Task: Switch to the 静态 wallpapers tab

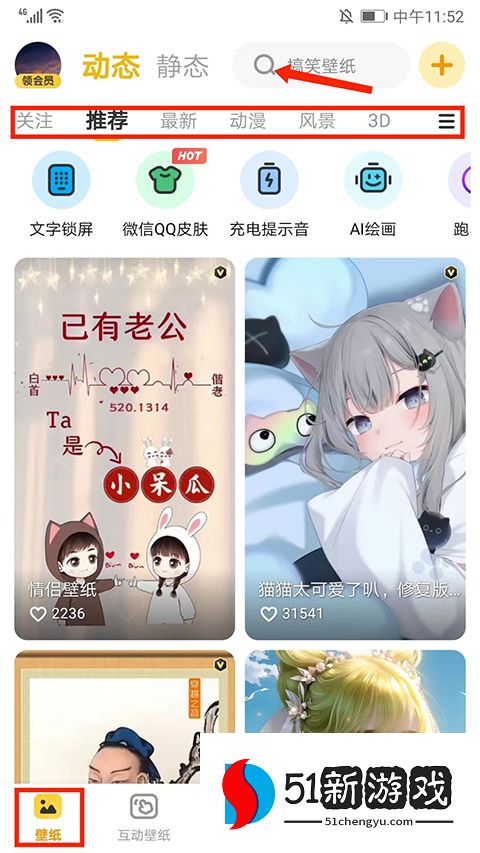Action: pyautogui.click(x=182, y=66)
